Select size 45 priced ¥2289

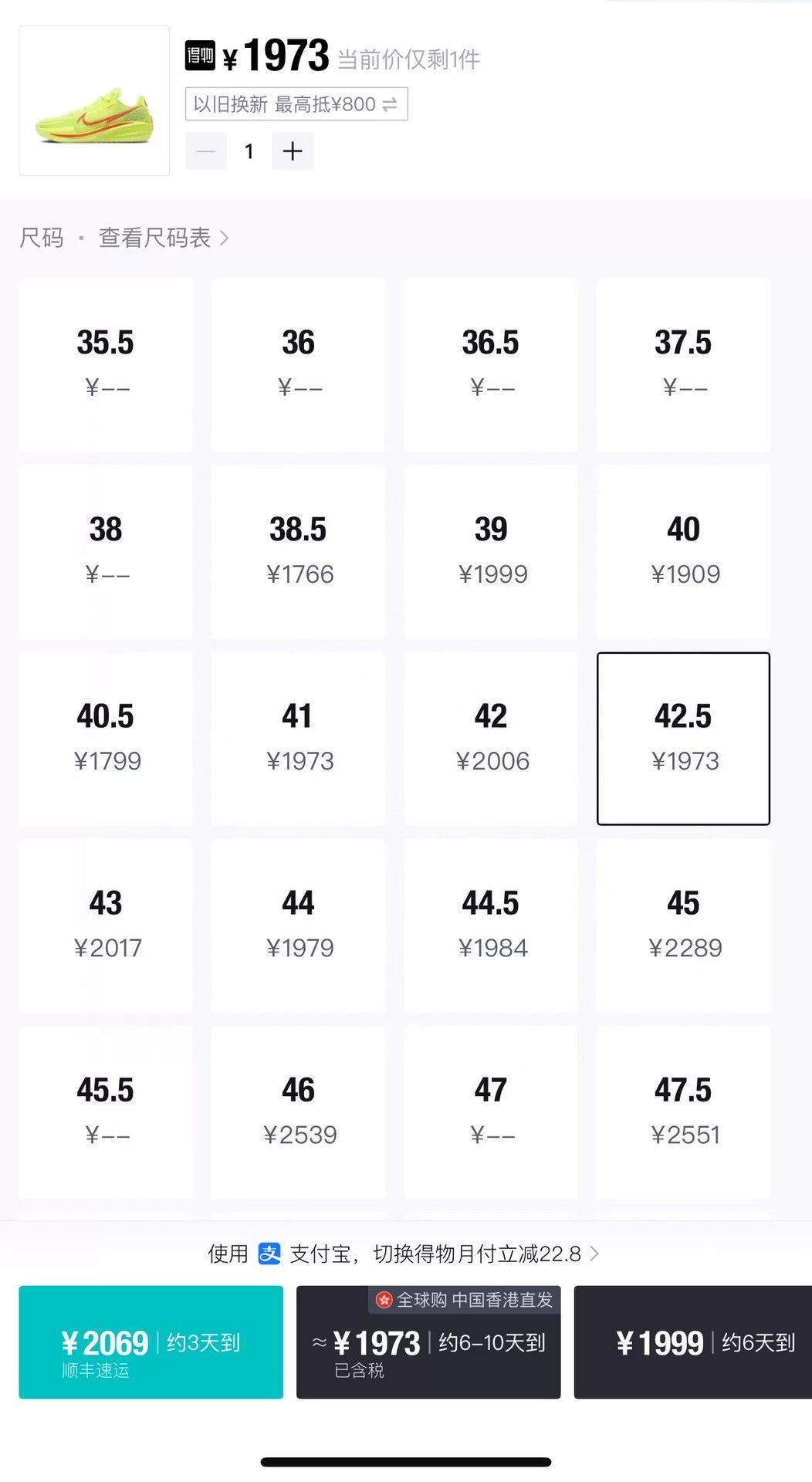683,925
